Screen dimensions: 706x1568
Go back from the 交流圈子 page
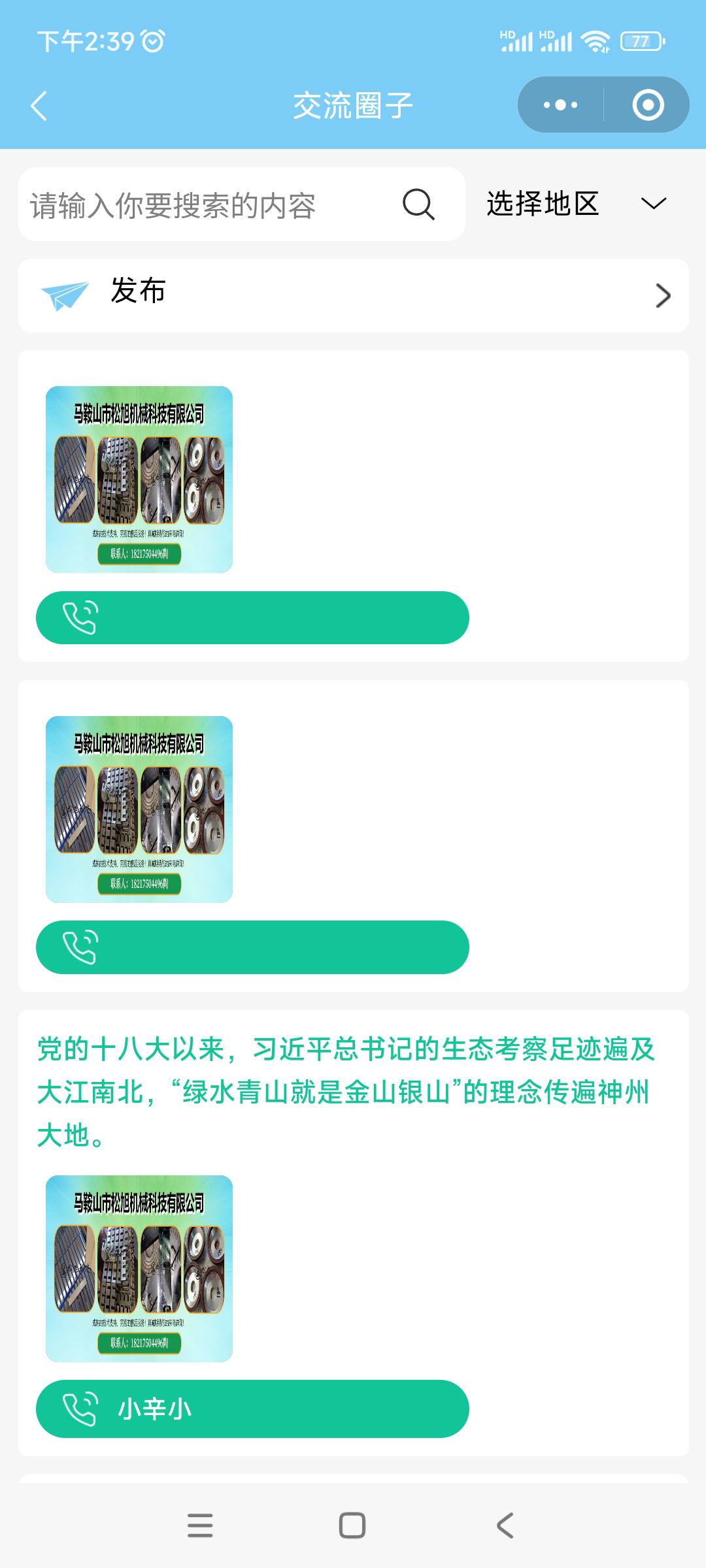tap(39, 106)
